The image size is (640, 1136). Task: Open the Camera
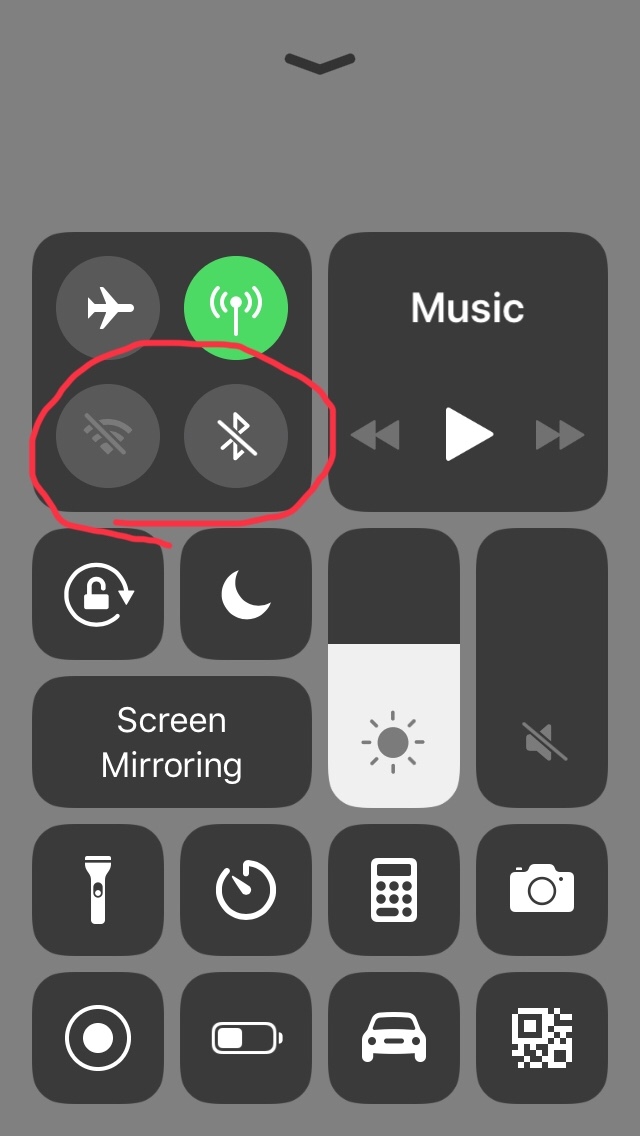click(541, 890)
